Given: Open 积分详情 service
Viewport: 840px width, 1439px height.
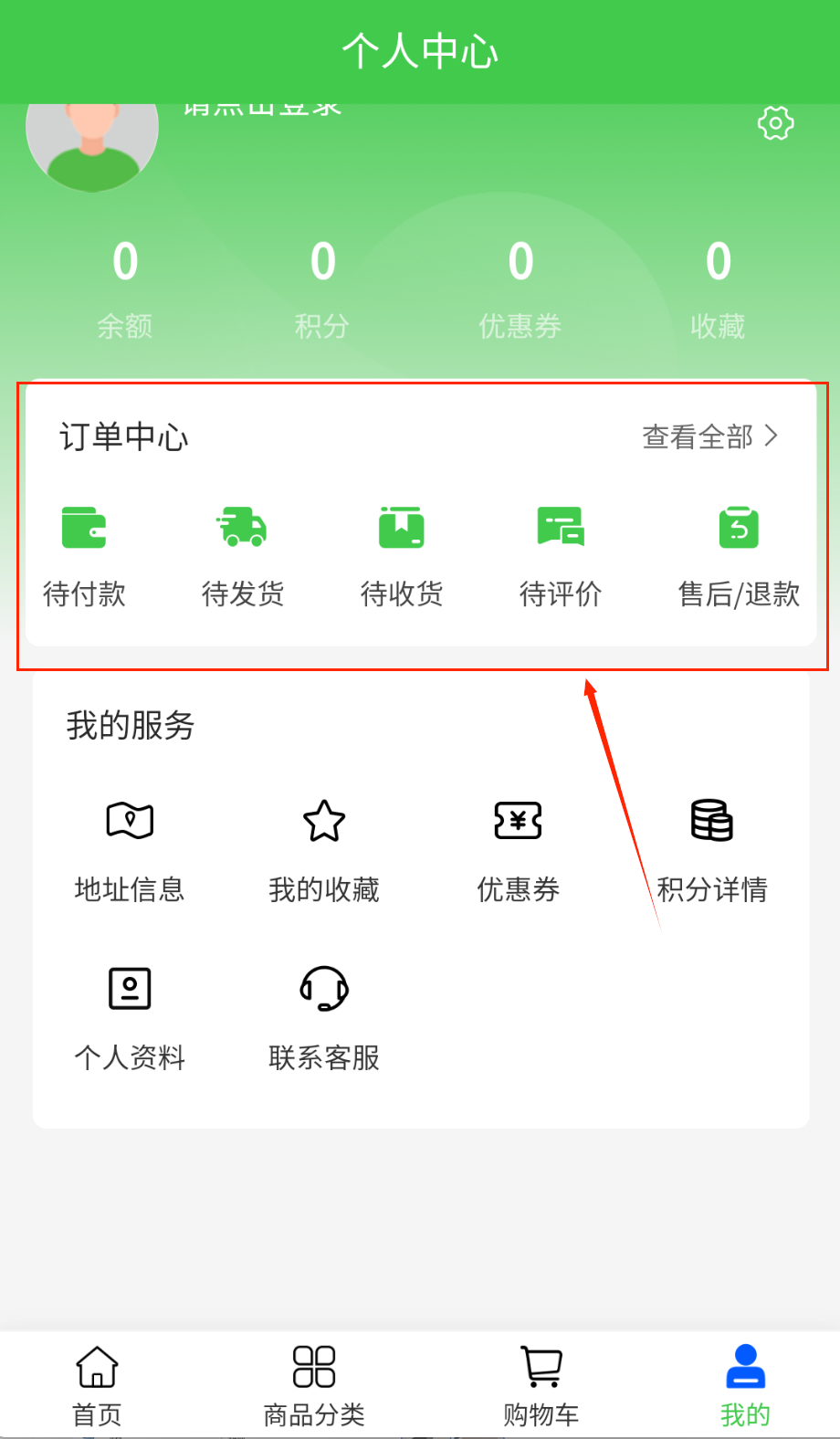Looking at the screenshot, I should tap(712, 849).
